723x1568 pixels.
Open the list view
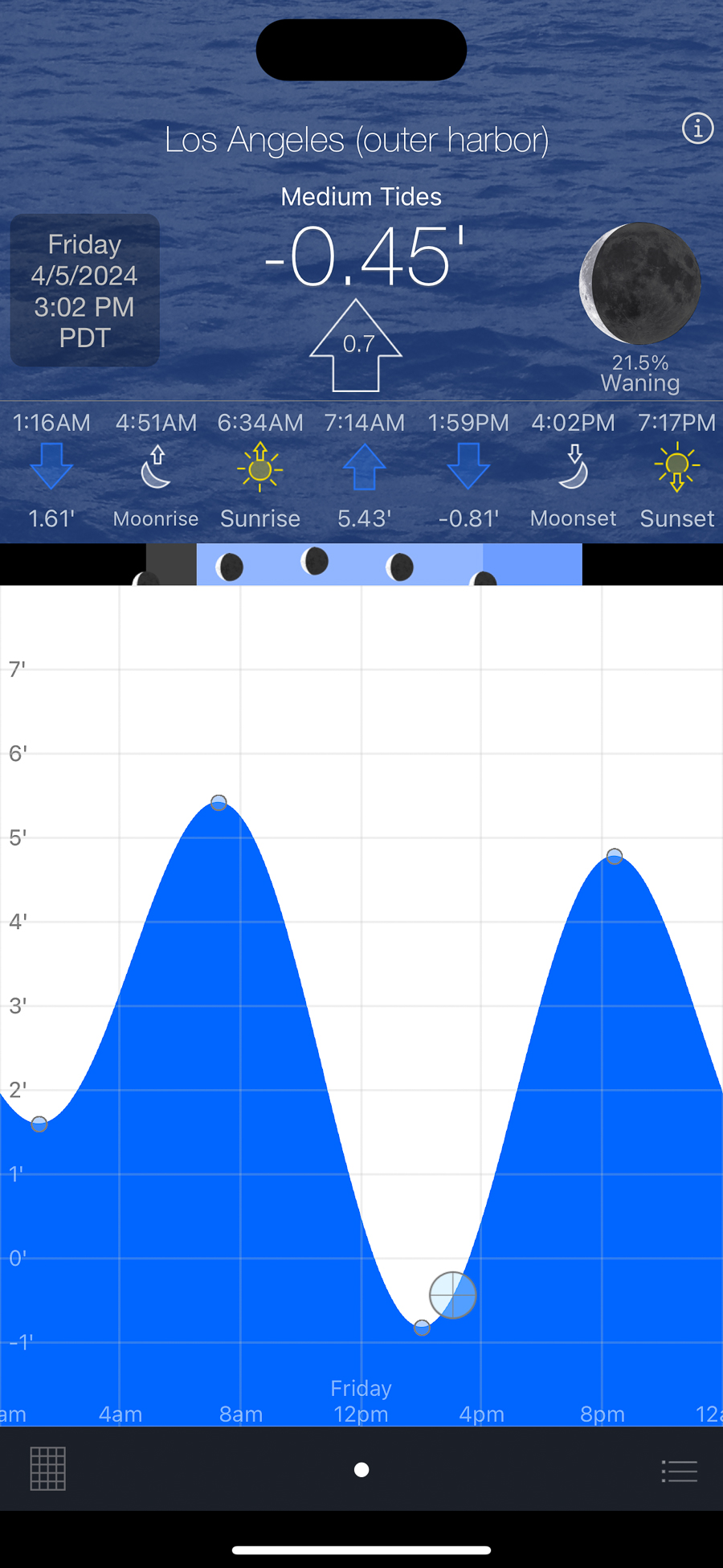pos(679,1470)
